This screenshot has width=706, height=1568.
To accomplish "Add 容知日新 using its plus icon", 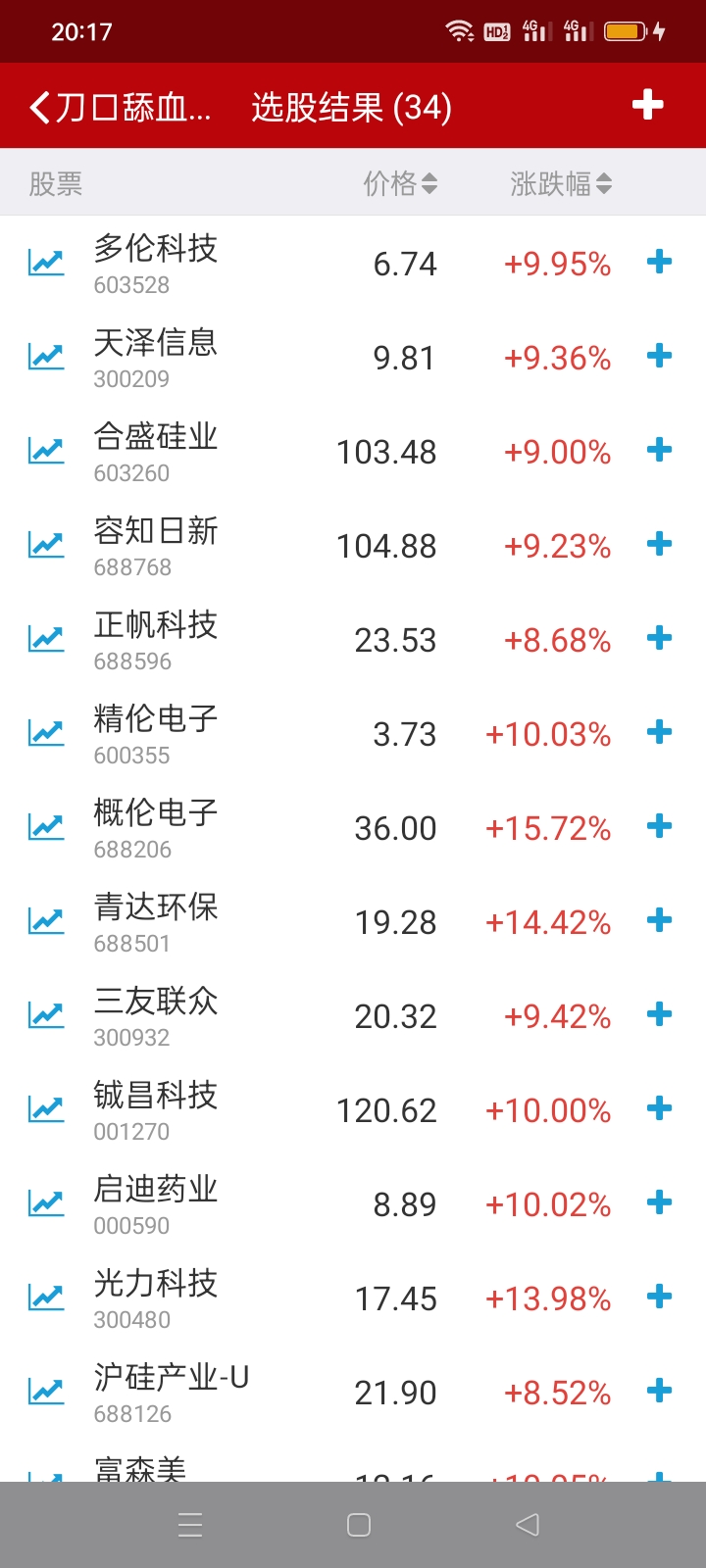I will tap(660, 544).
